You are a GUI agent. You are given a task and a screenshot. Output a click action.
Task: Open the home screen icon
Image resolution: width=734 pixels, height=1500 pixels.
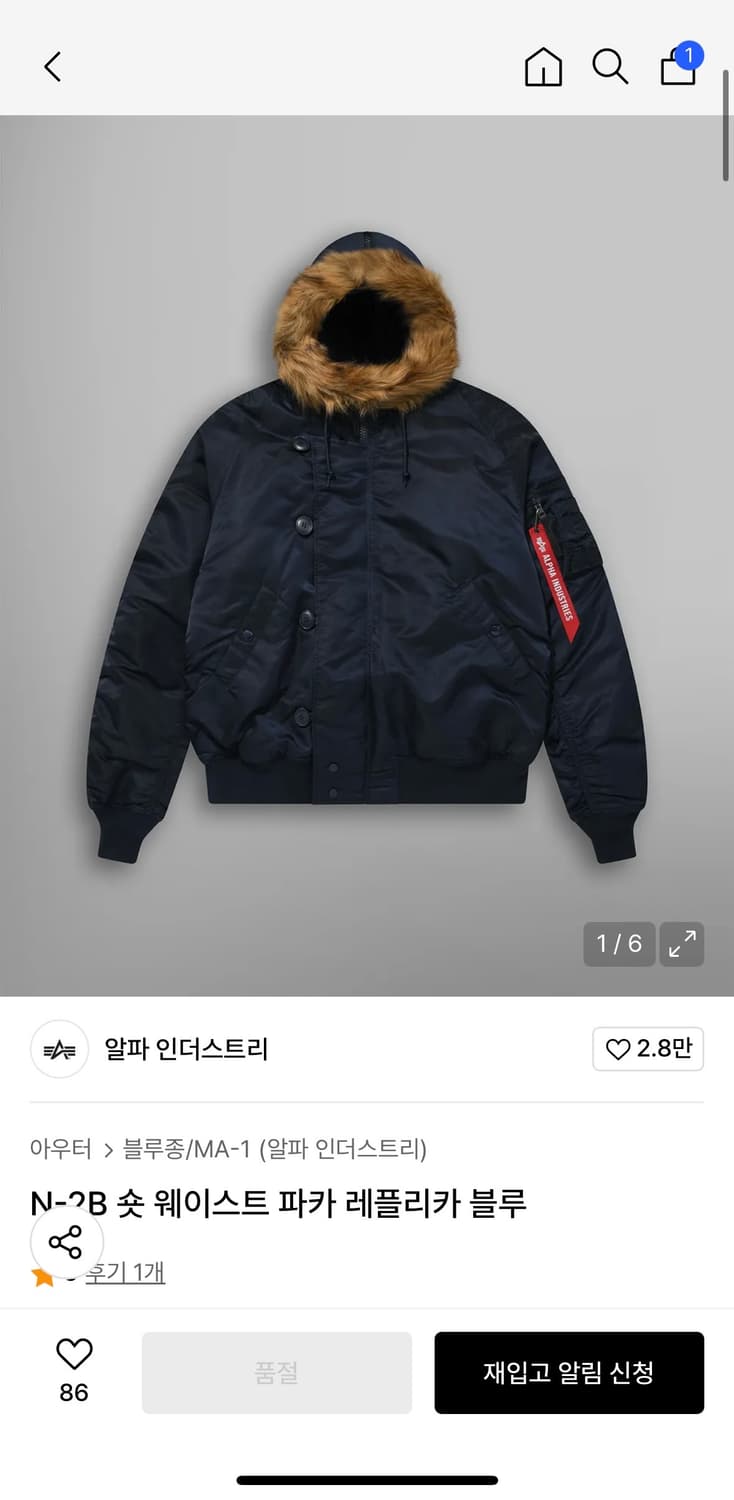(x=543, y=68)
